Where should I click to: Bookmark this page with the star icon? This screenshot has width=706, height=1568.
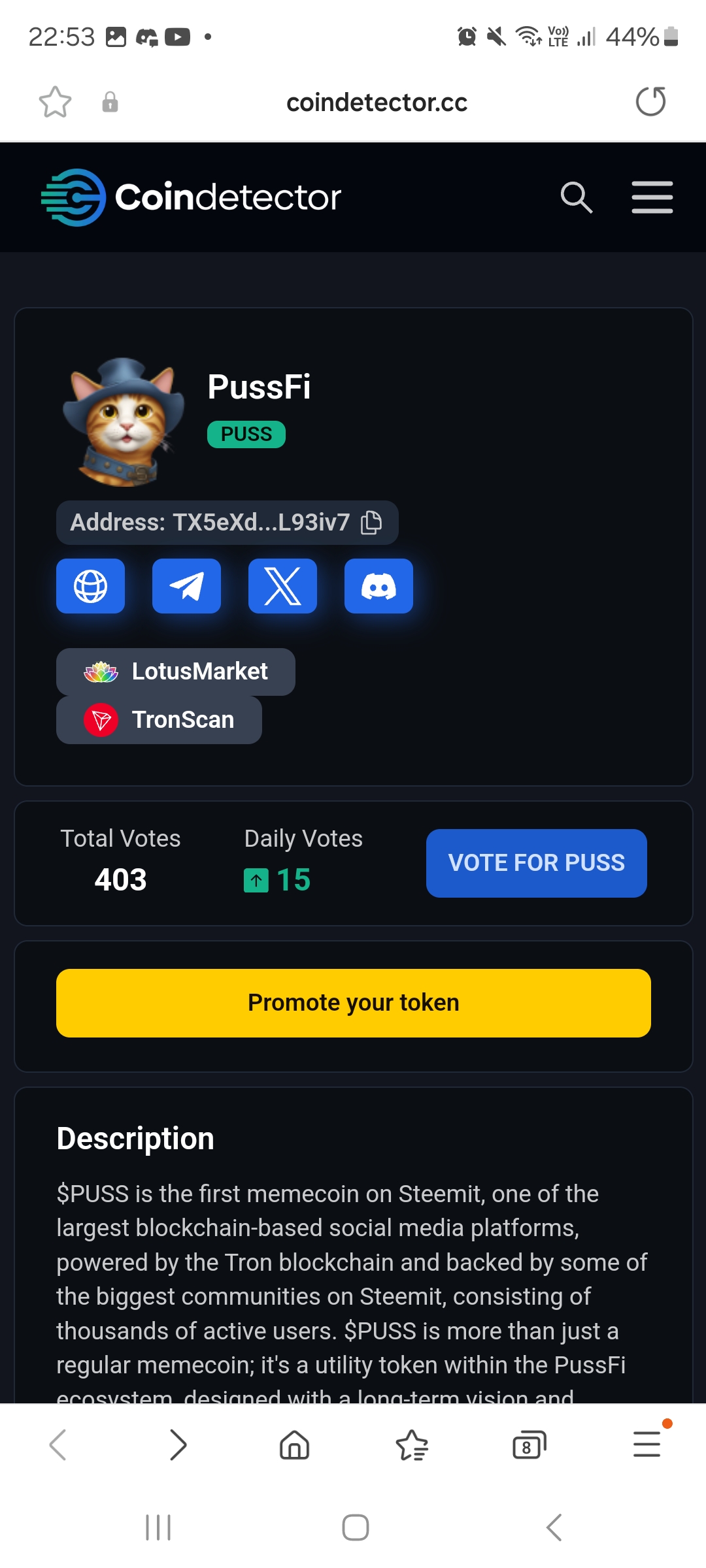point(55,102)
